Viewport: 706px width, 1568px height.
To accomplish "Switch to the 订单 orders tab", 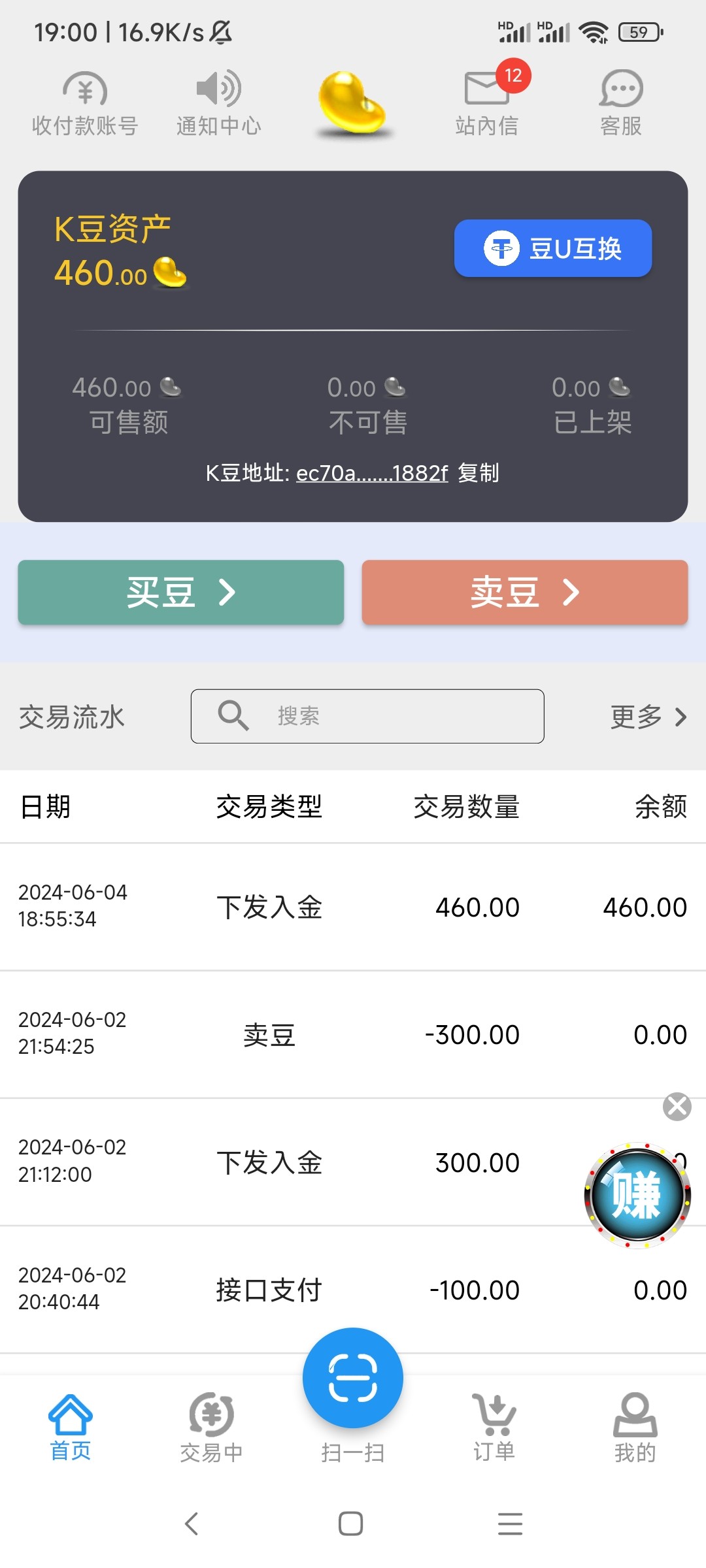I will pos(494,1428).
